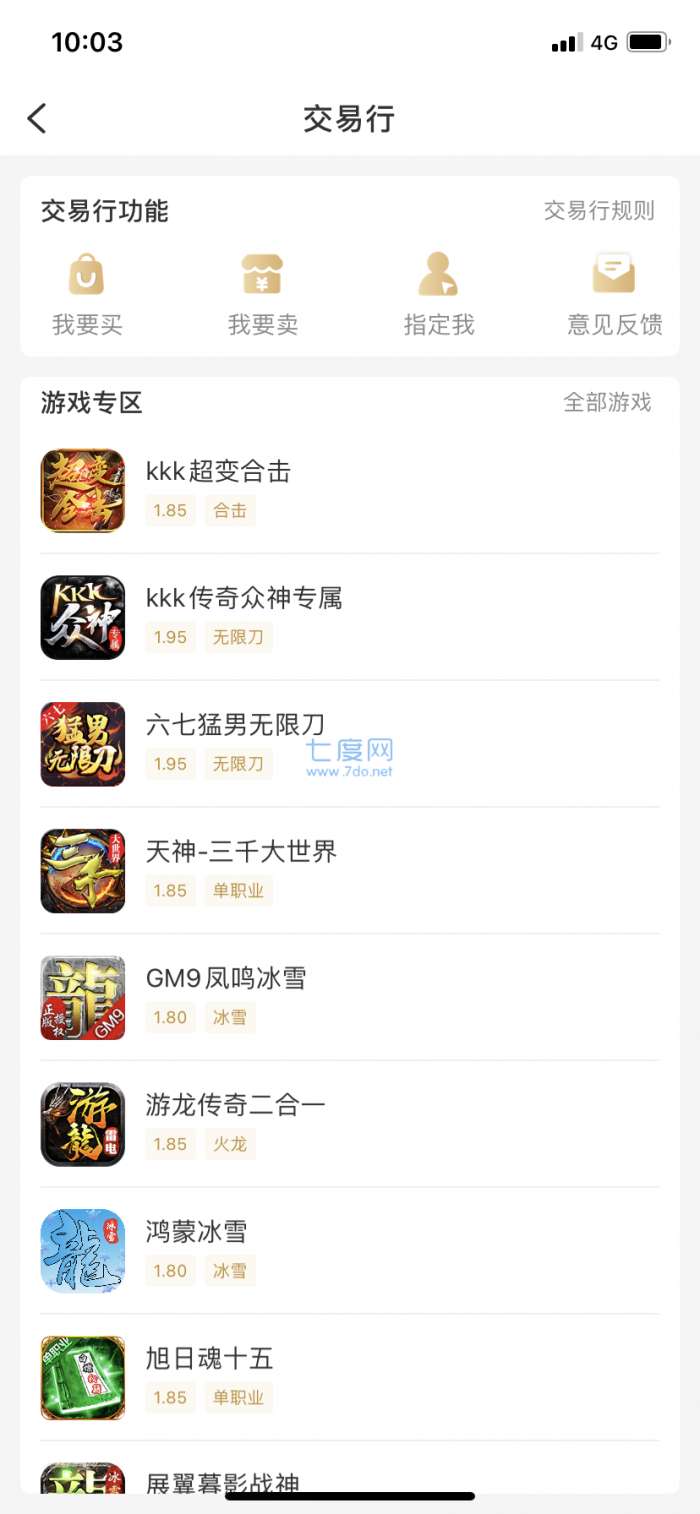Image resolution: width=700 pixels, height=1514 pixels.
Task: Go back using the top-left arrow
Action: (x=37, y=119)
